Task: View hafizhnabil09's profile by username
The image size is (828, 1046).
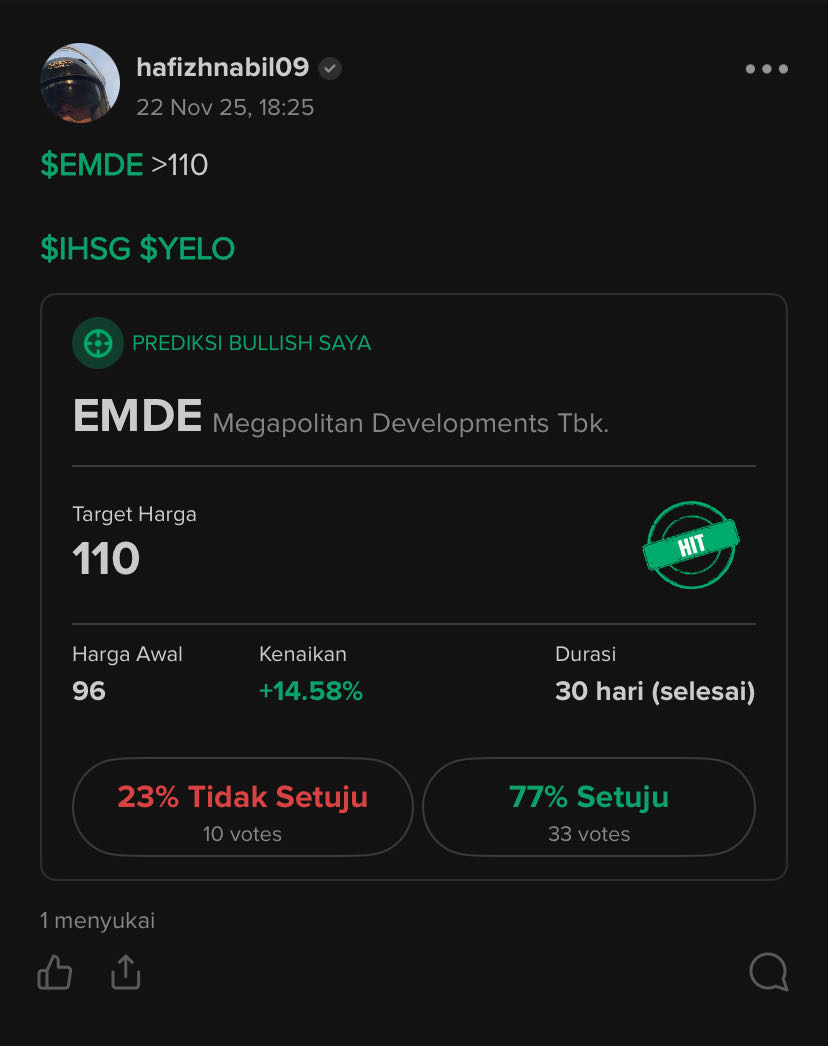Action: (222, 68)
